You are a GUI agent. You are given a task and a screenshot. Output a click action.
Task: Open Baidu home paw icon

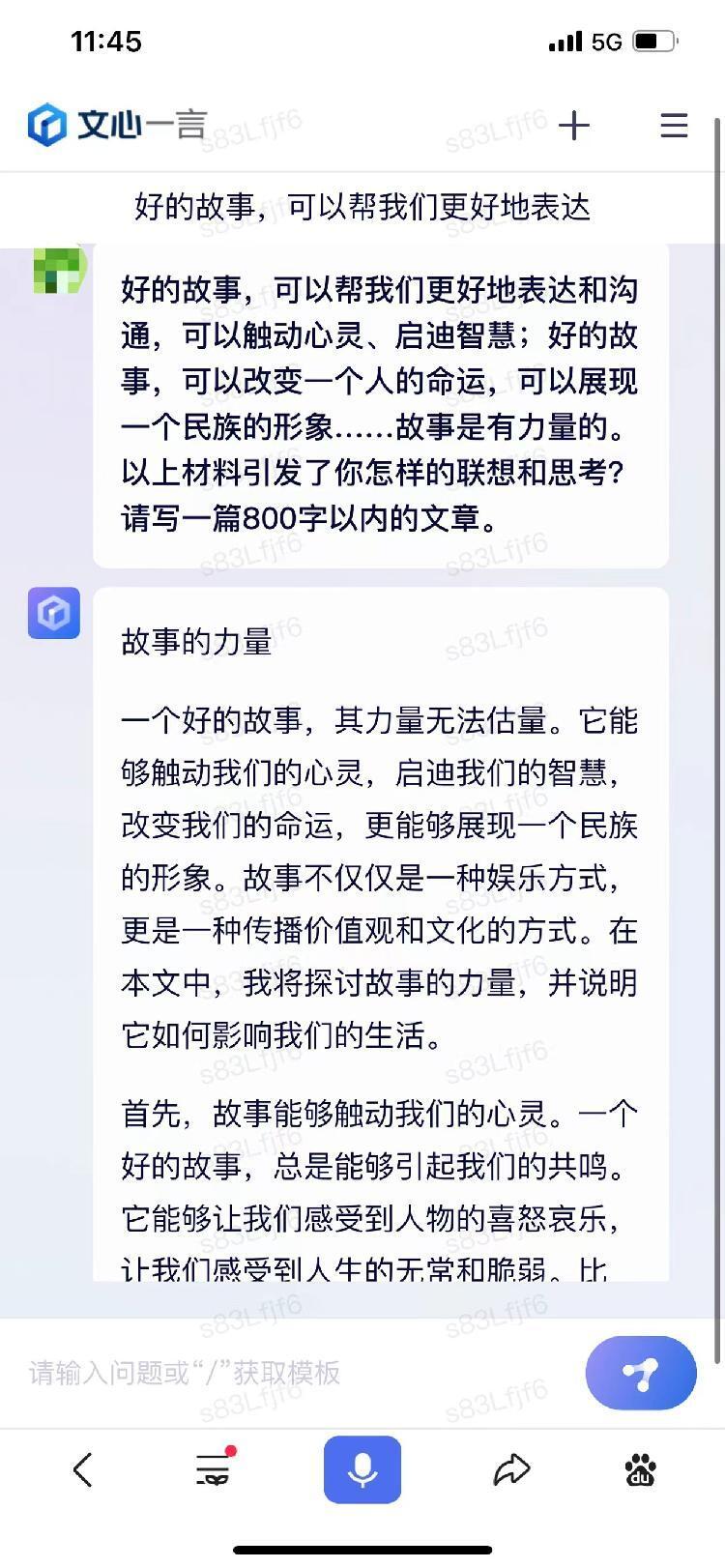[640, 1469]
